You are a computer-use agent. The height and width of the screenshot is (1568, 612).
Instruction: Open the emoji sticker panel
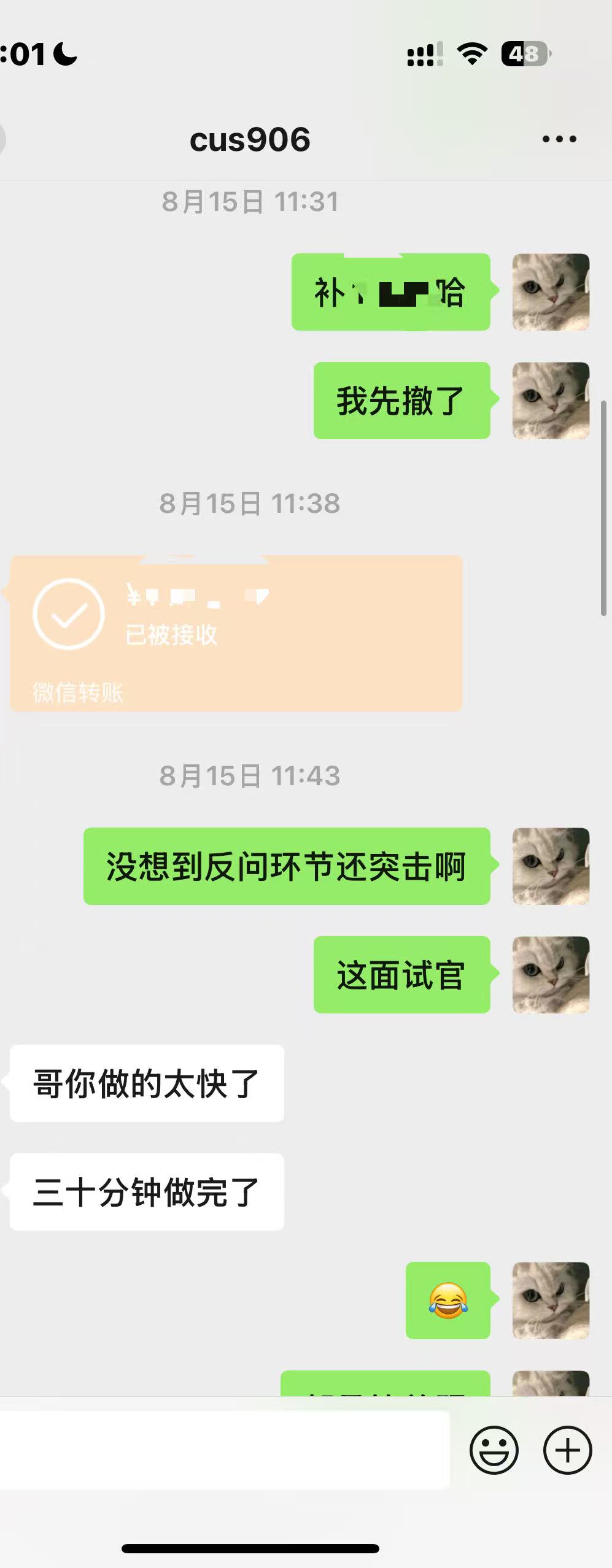[x=494, y=1450]
